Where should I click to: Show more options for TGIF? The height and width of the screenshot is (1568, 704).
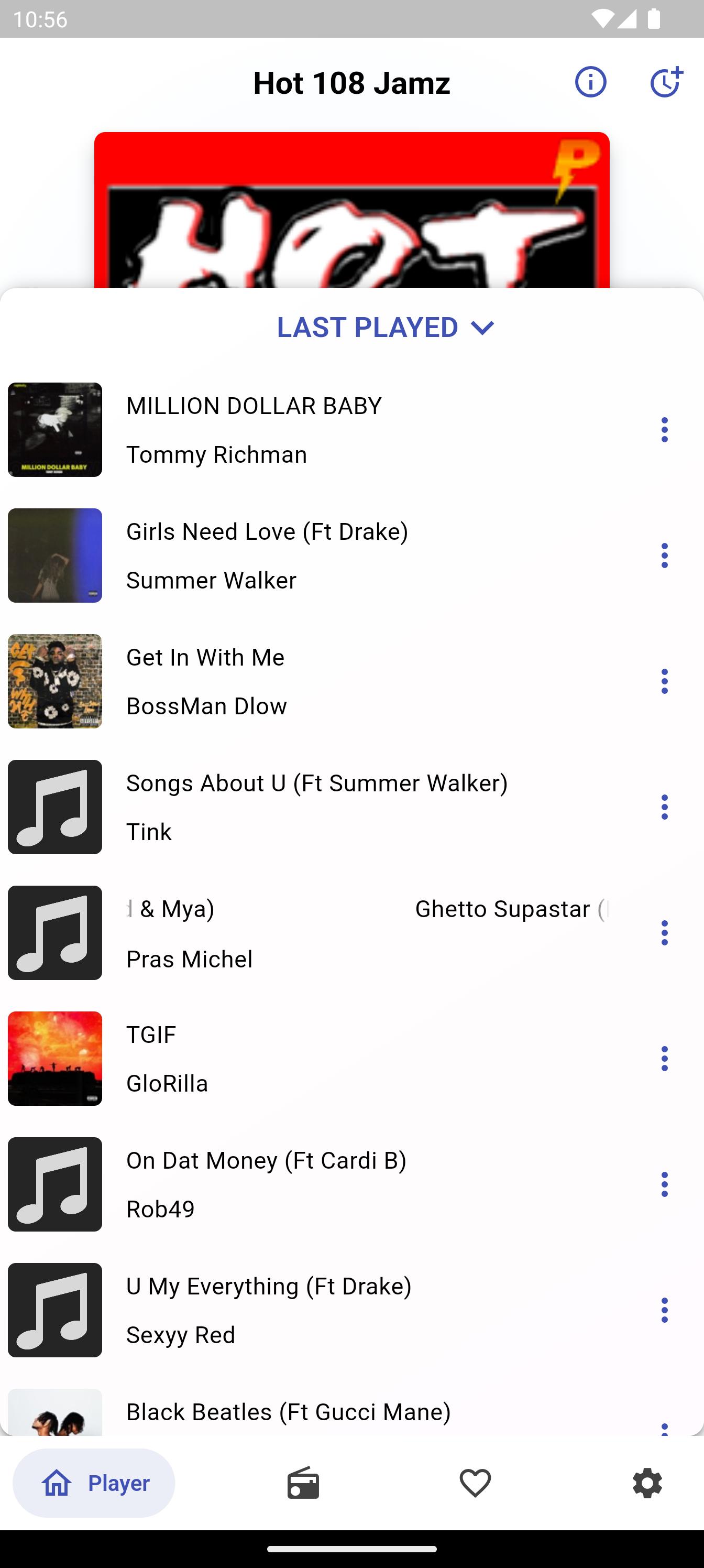click(664, 1059)
